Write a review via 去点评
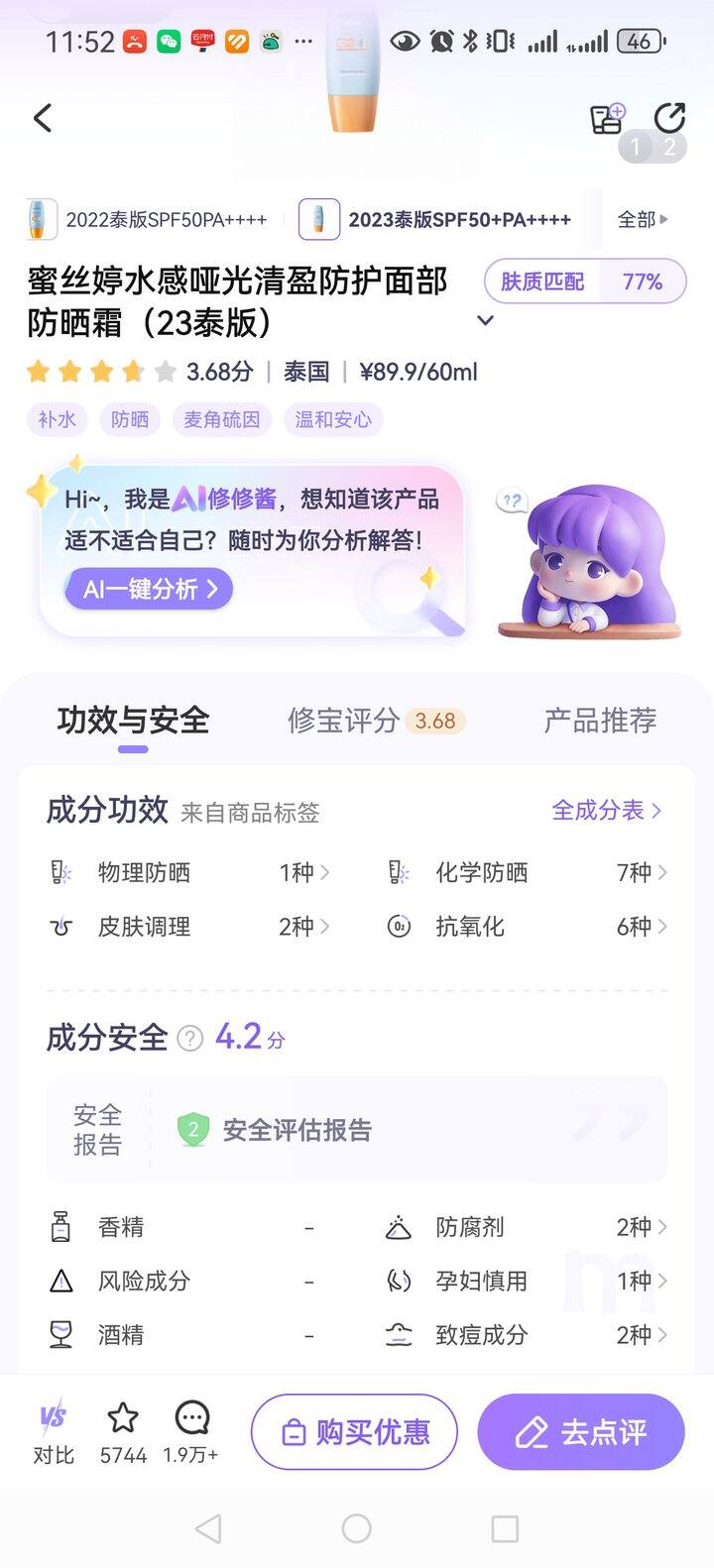The width and height of the screenshot is (714, 1568). point(581,1432)
